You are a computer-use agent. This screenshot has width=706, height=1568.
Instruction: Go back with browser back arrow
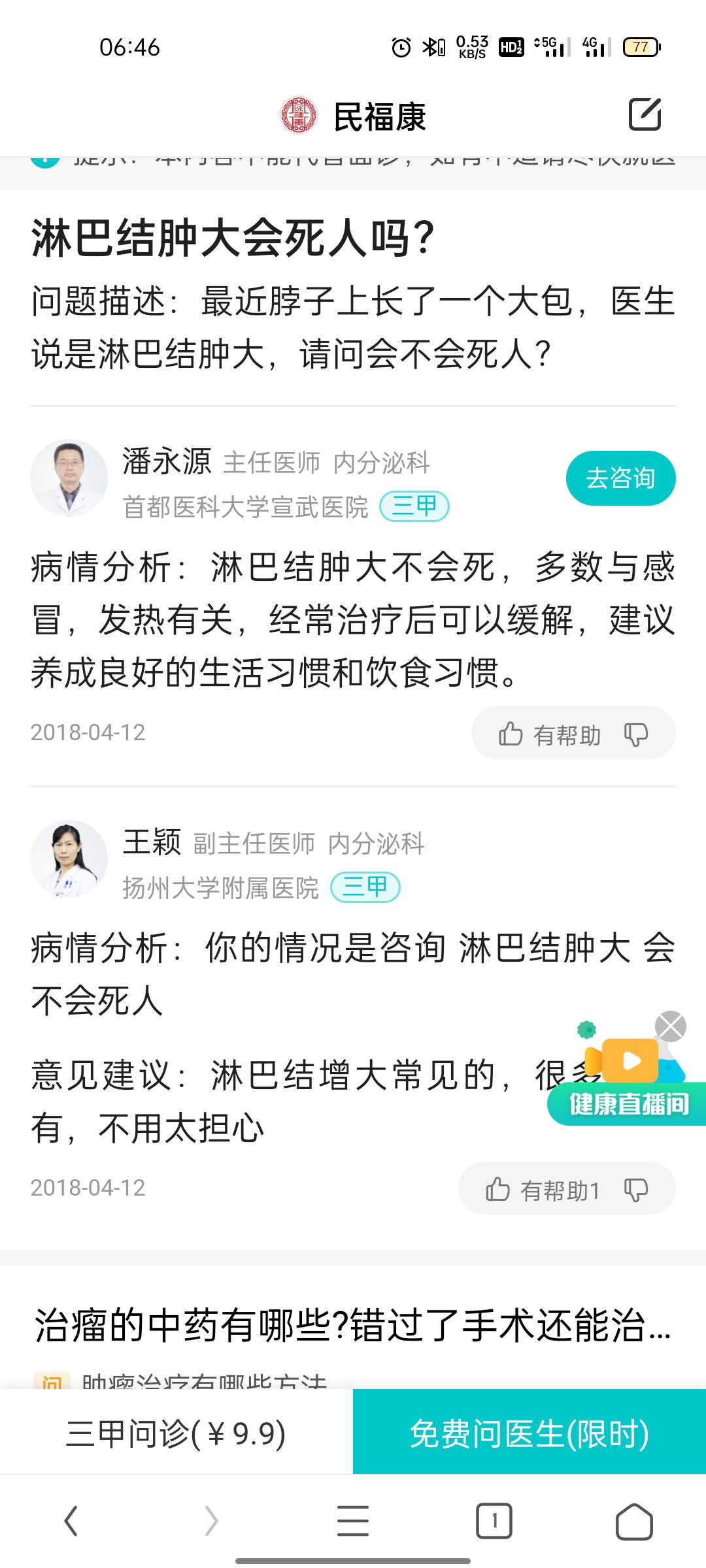pos(71,1521)
